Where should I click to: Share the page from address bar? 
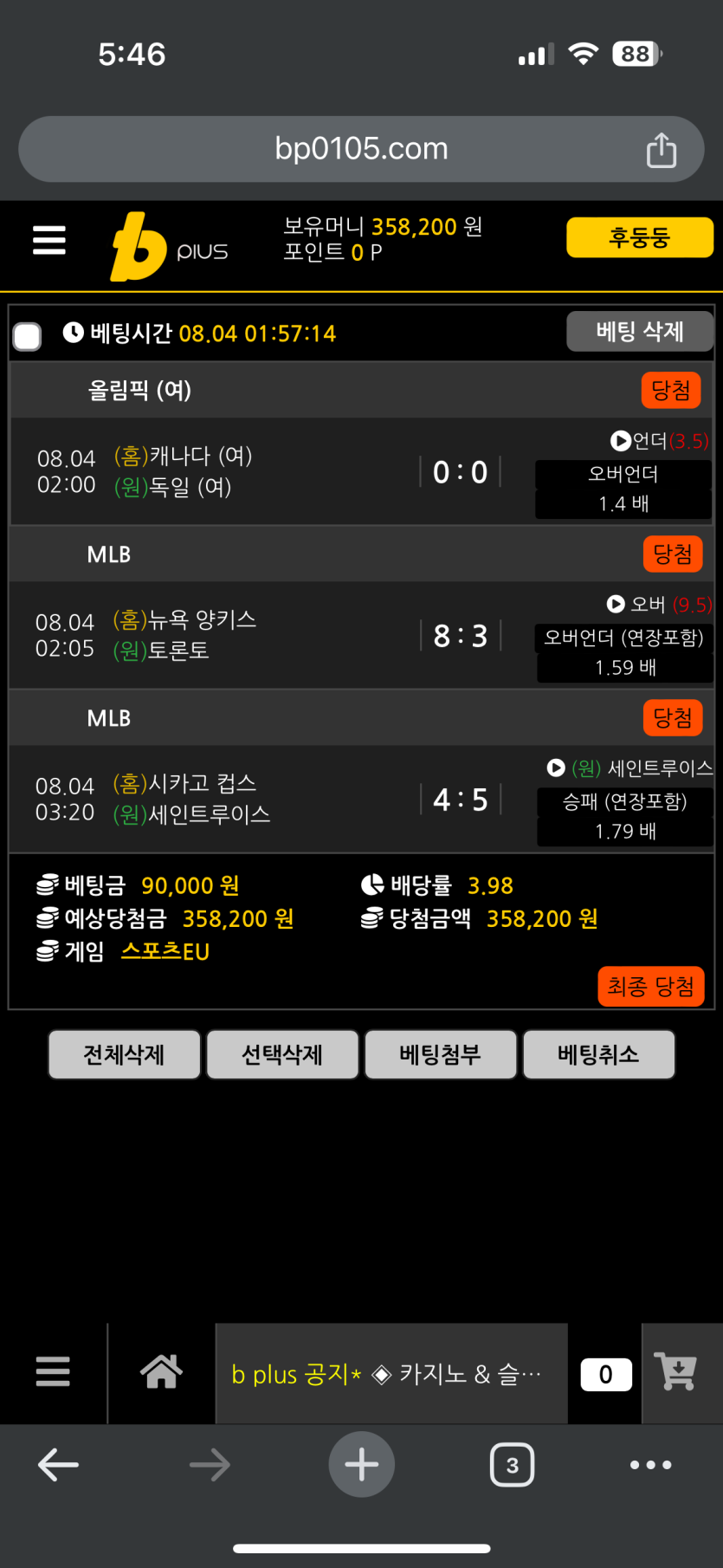coord(661,150)
